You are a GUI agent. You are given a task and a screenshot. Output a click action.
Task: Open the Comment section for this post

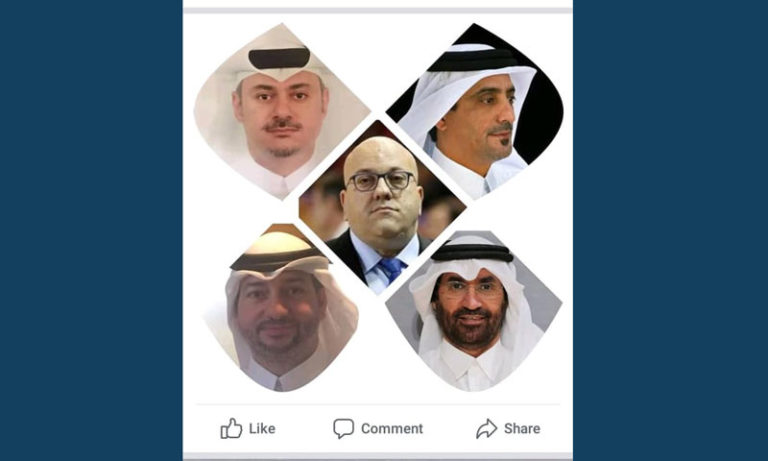pos(378,428)
